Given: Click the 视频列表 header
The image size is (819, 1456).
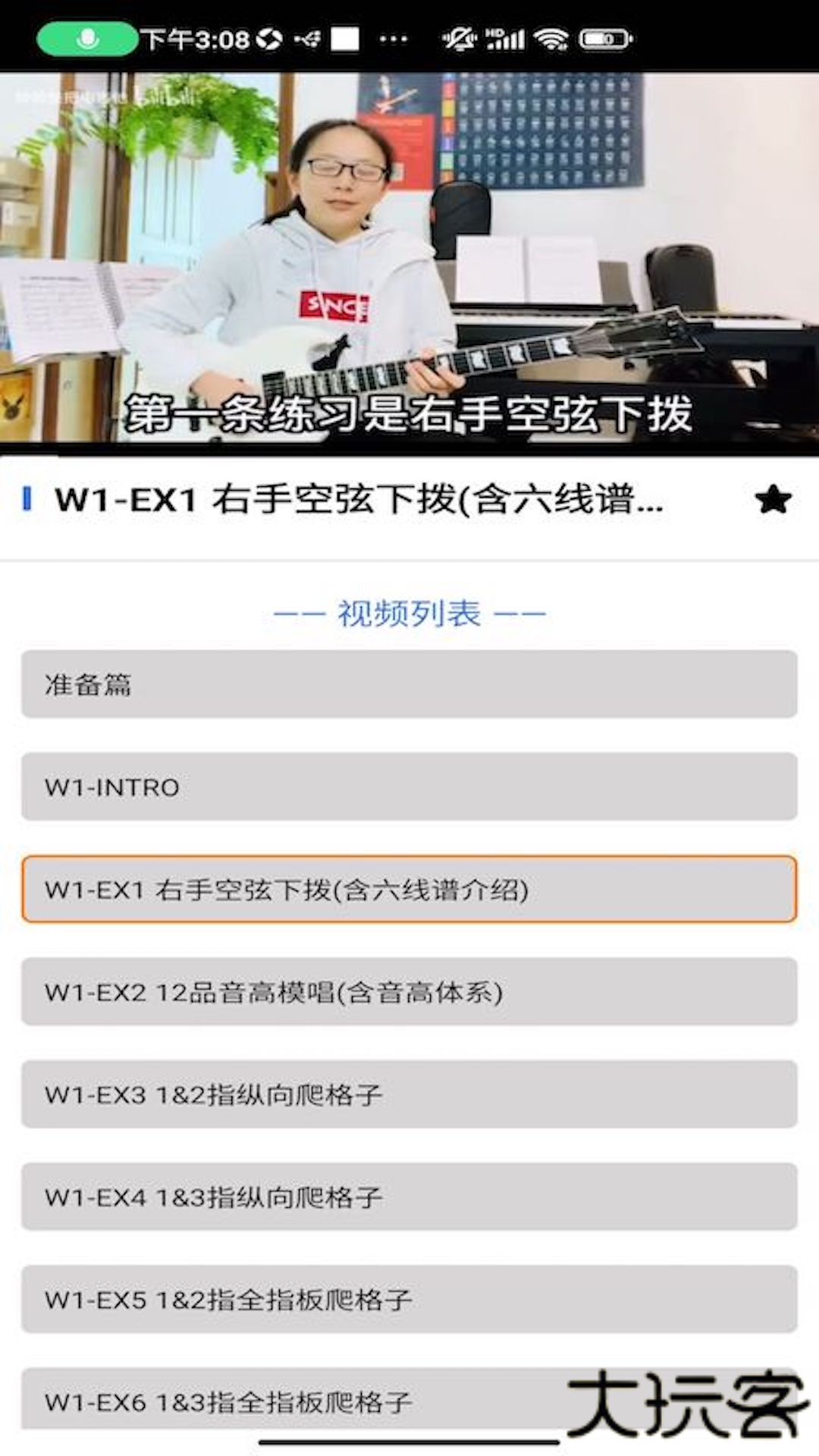Looking at the screenshot, I should (409, 614).
